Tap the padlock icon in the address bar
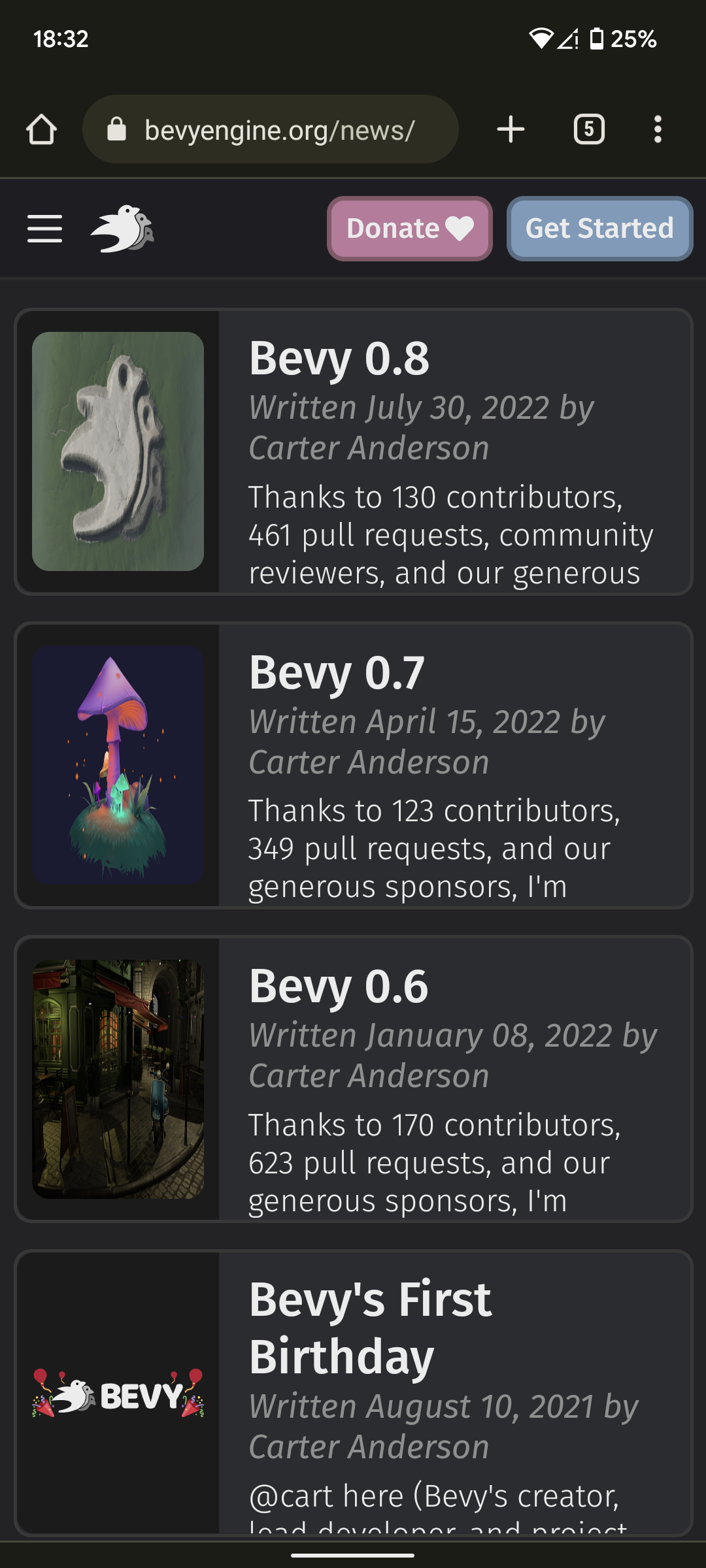 [118, 129]
